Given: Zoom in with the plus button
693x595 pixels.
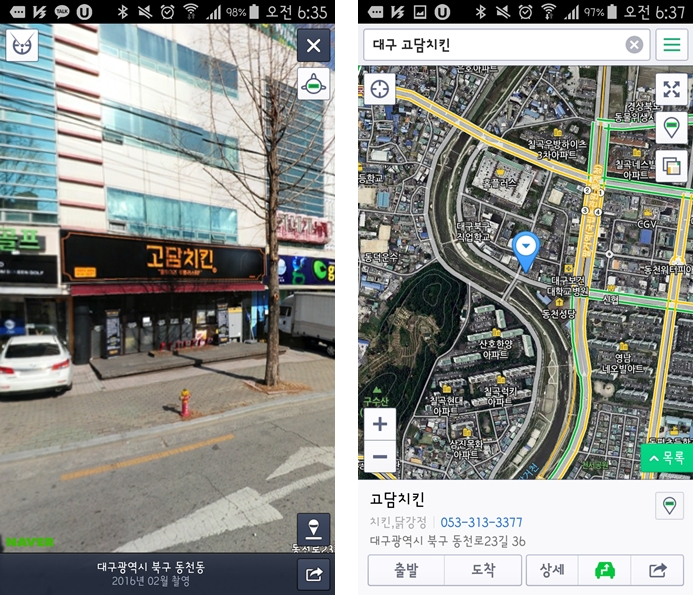Looking at the screenshot, I should pos(380,424).
